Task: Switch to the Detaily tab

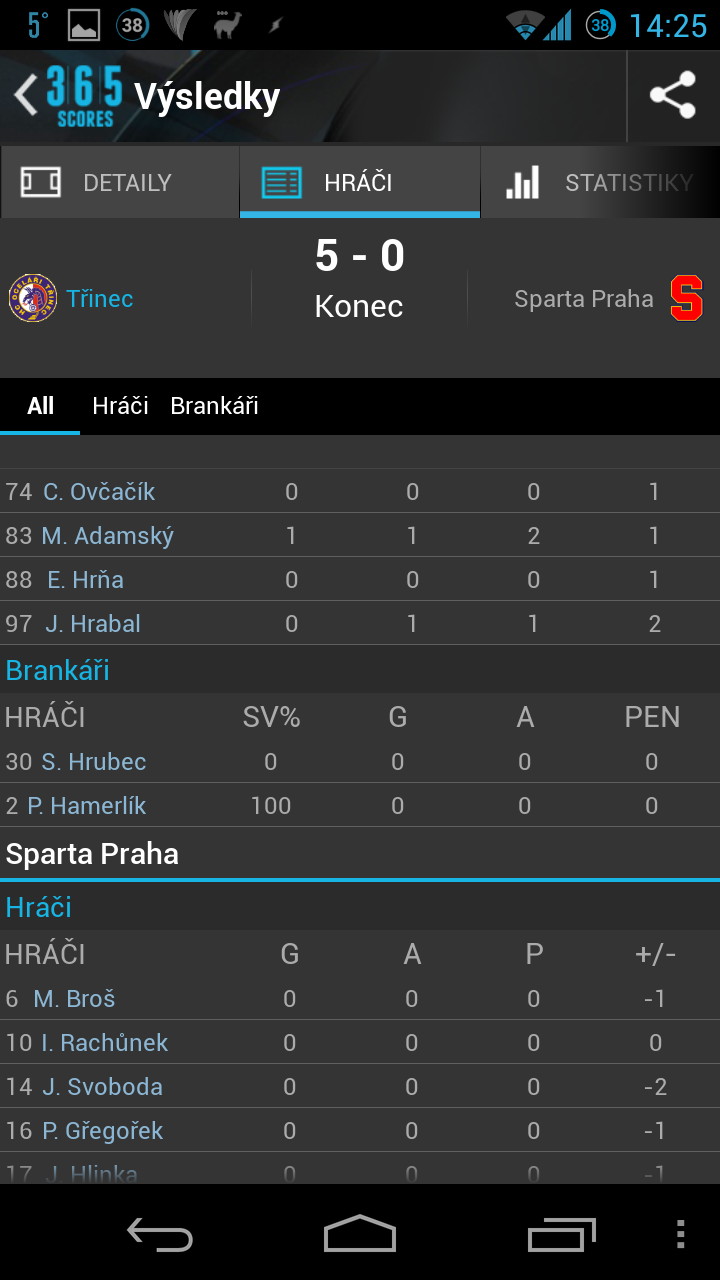Action: 120,183
